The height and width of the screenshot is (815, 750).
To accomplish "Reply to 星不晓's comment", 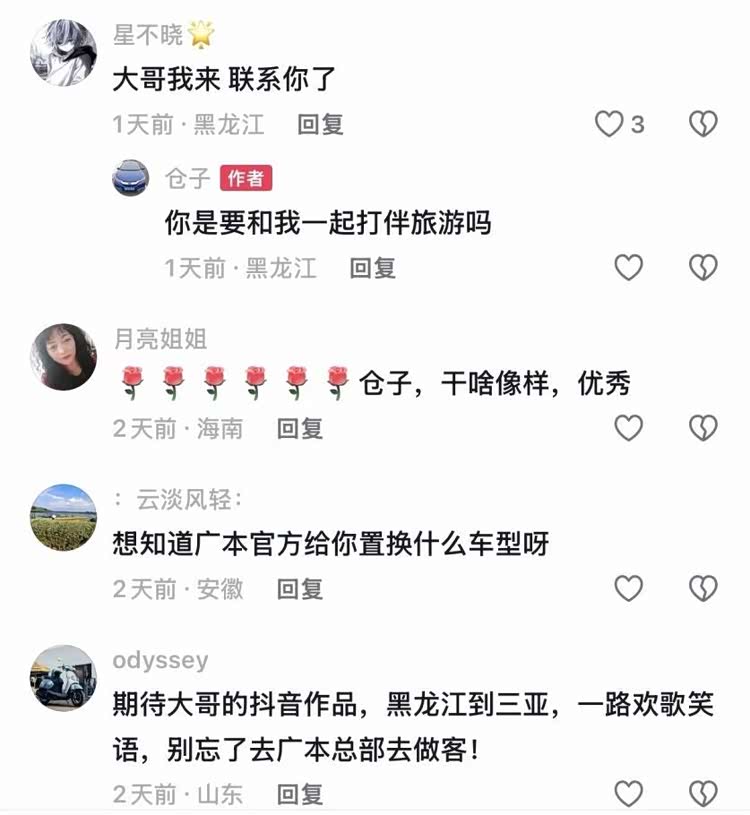I will pos(321,124).
